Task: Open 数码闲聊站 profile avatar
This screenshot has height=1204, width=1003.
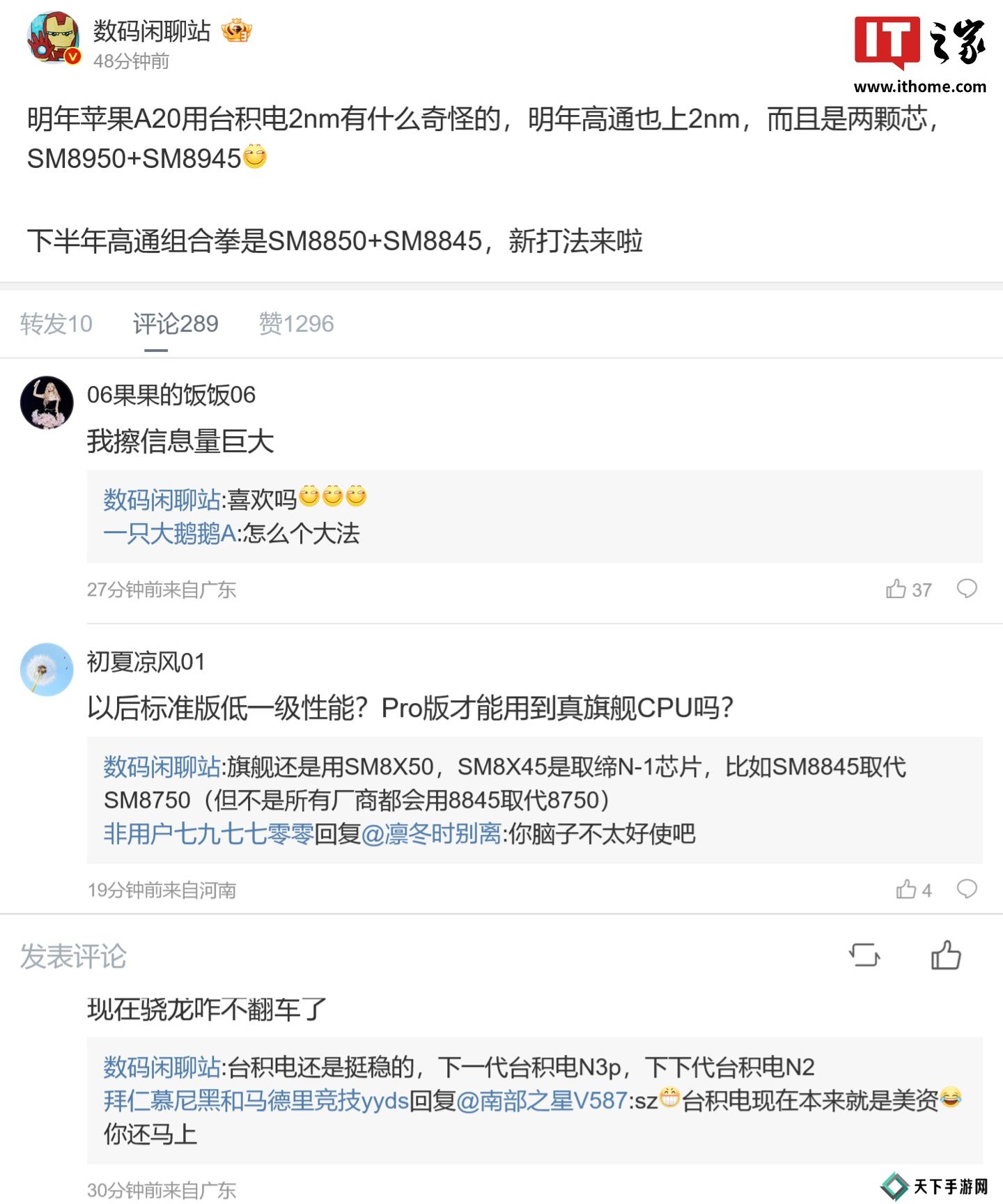Action: [x=54, y=38]
